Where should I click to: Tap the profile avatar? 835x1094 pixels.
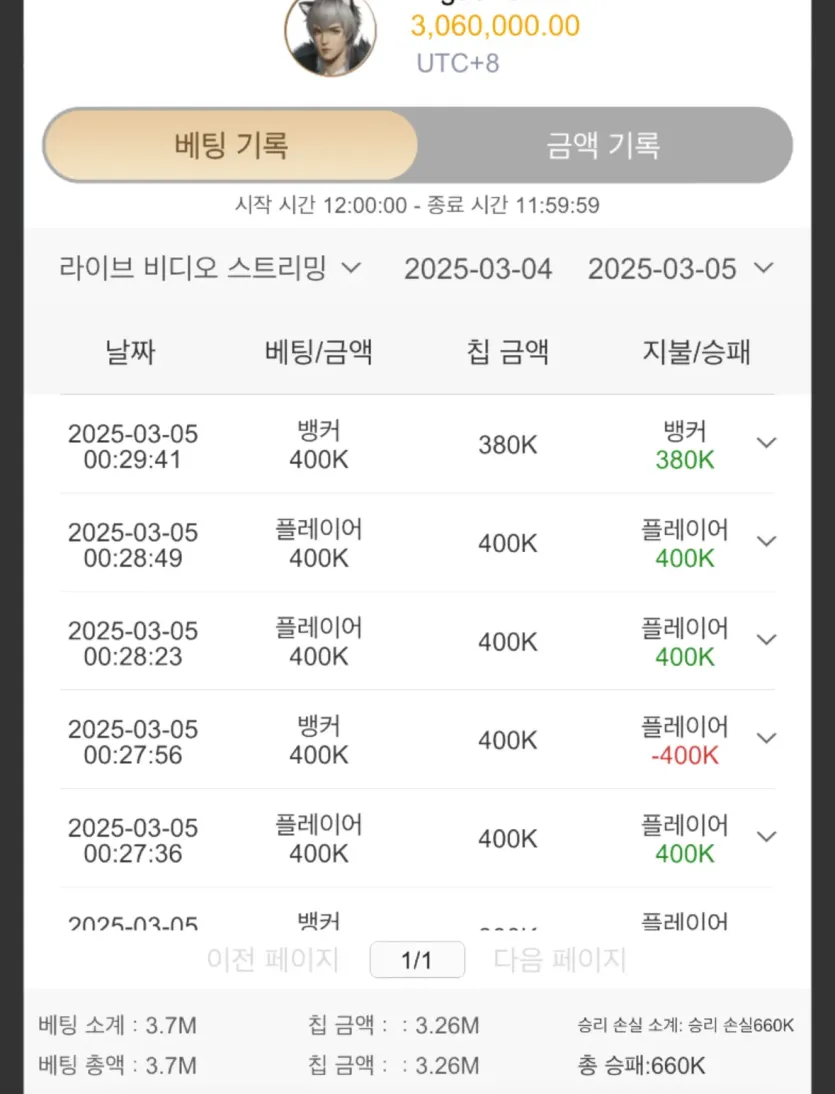pos(331,33)
